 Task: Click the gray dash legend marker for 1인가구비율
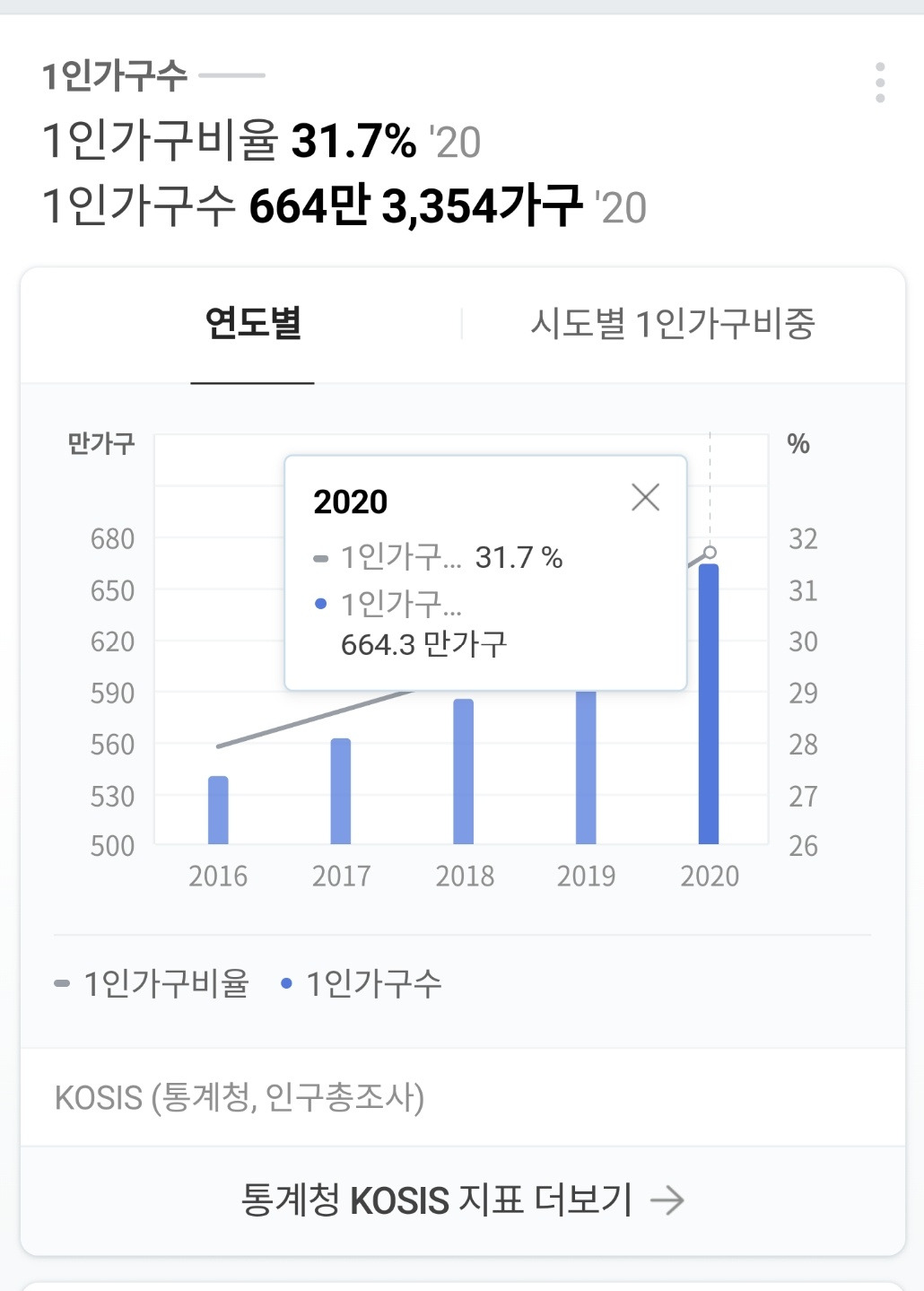[61, 984]
